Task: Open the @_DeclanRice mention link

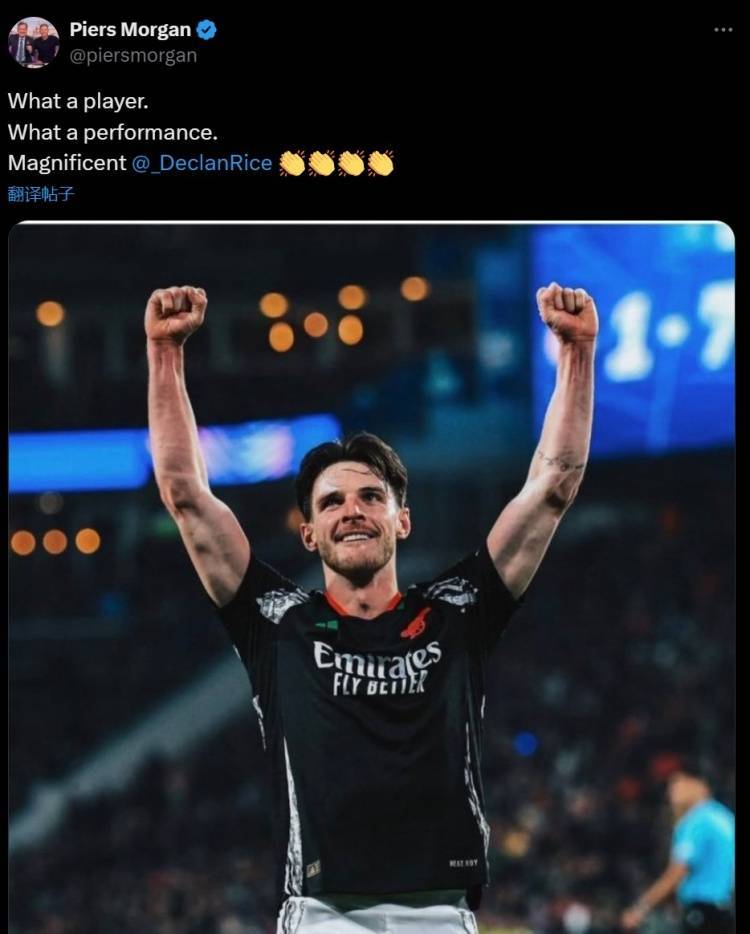Action: 202,163
